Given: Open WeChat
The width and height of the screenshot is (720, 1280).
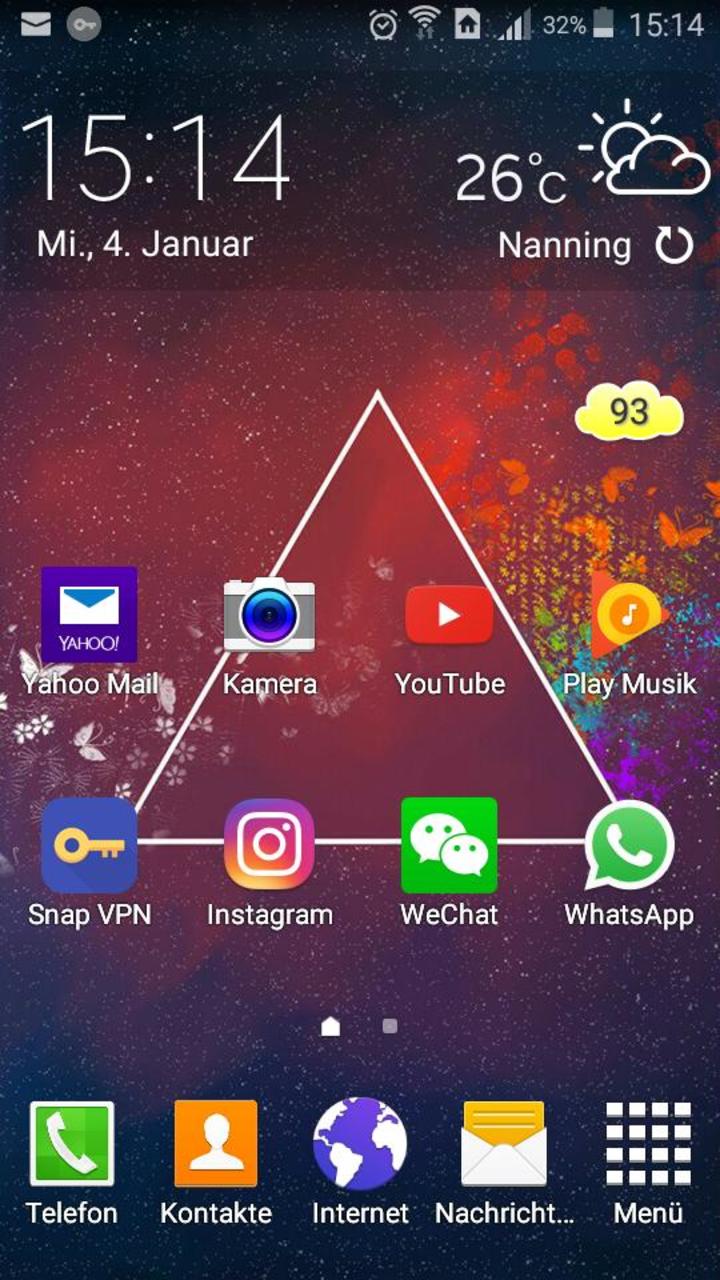Looking at the screenshot, I should (x=449, y=845).
